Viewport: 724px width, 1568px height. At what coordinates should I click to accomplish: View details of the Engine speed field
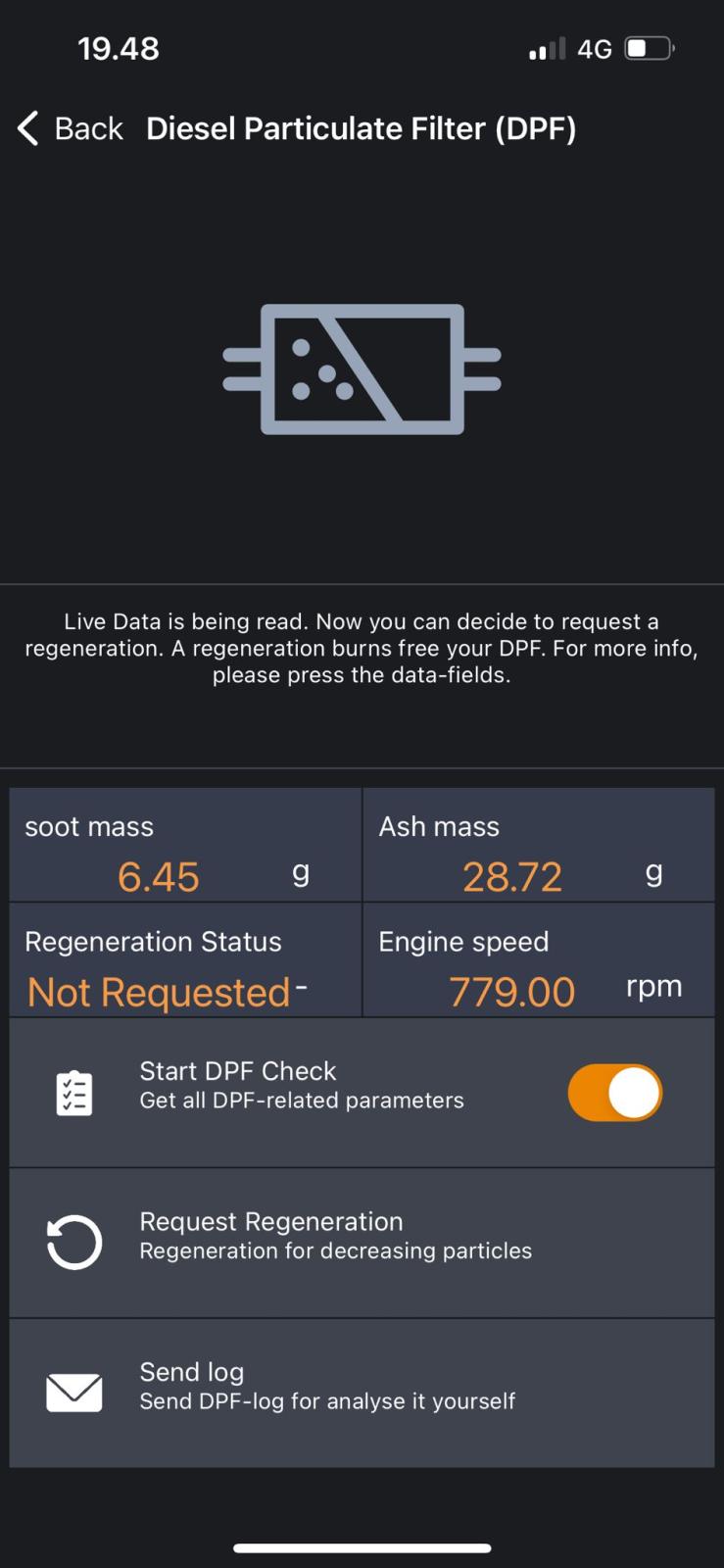538,959
